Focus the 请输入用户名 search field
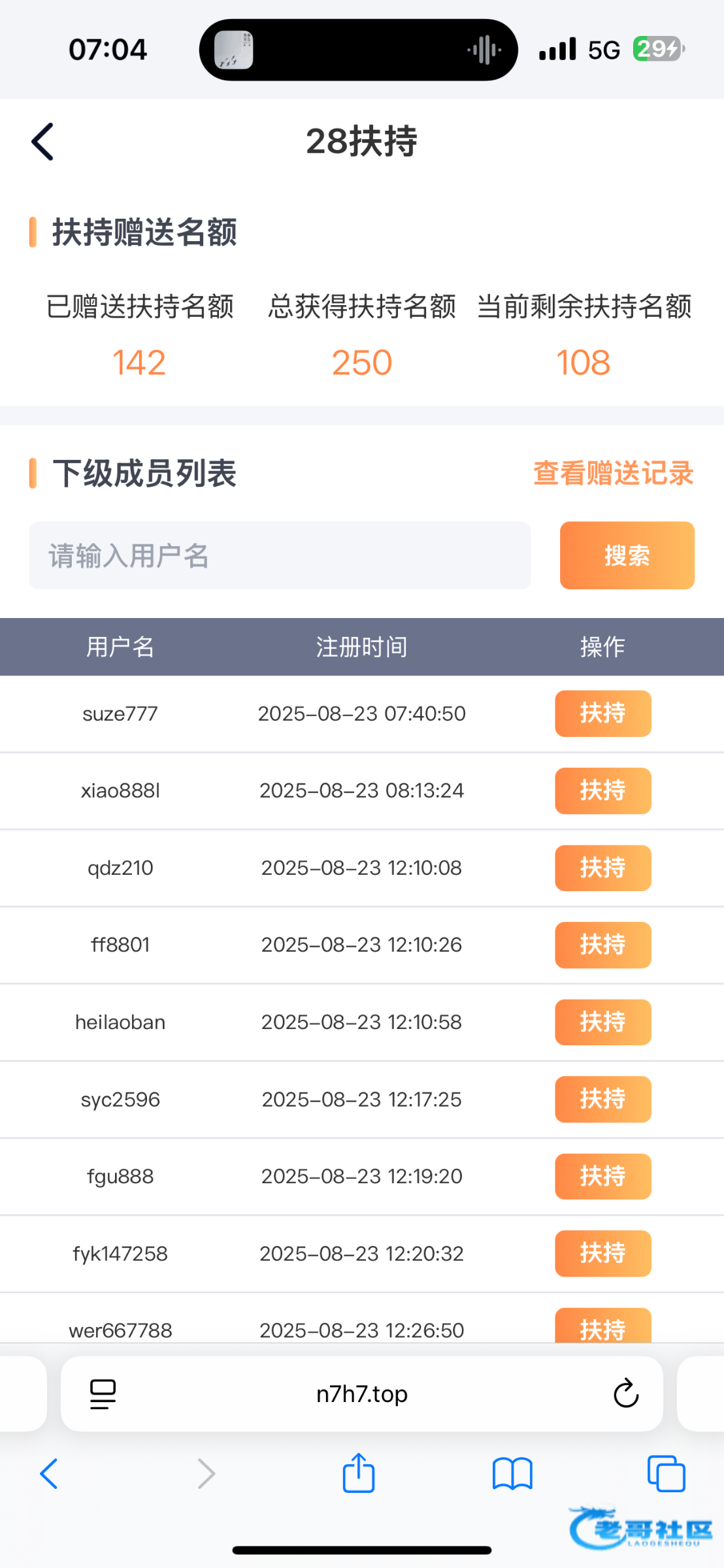 coord(280,555)
